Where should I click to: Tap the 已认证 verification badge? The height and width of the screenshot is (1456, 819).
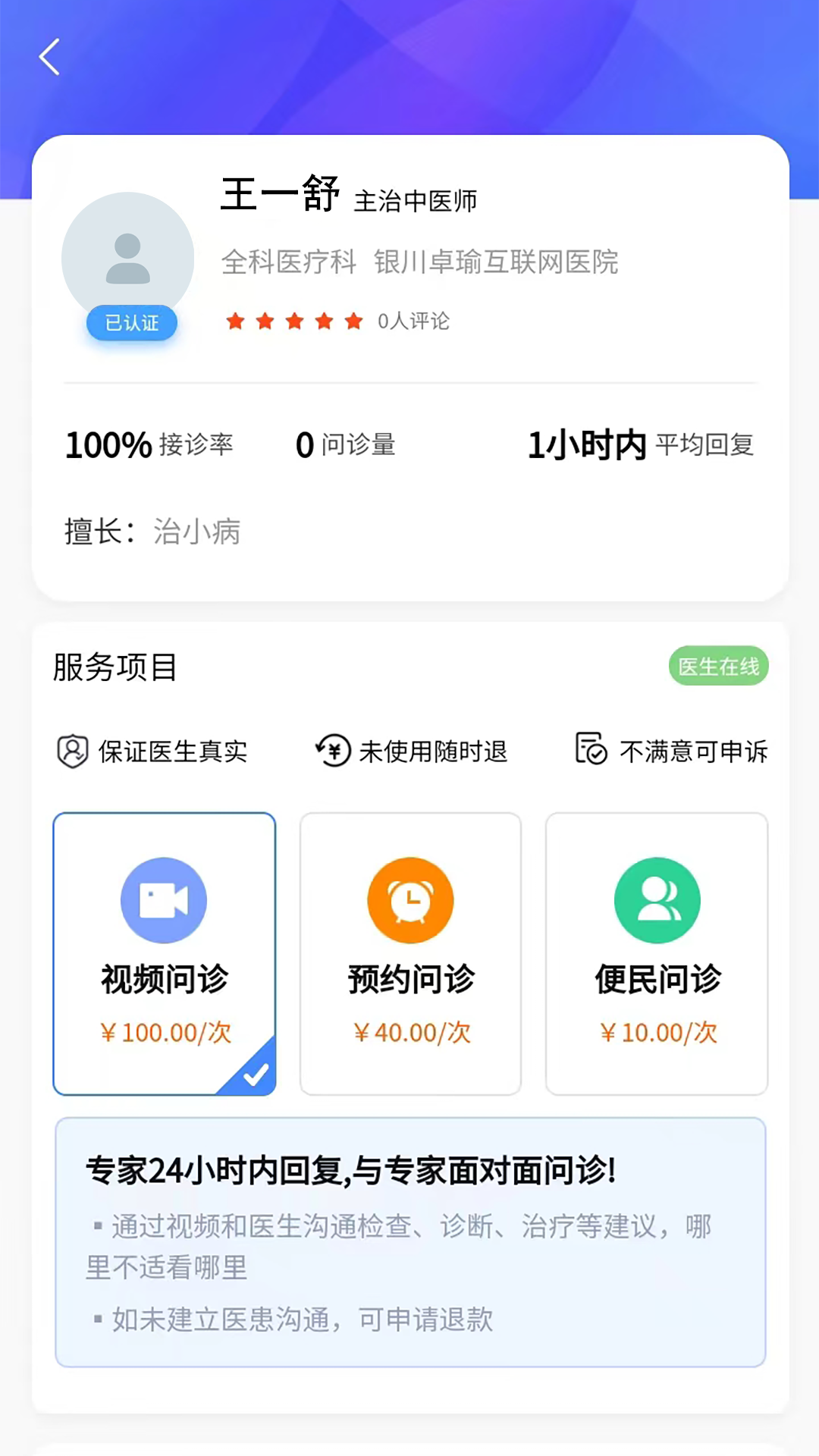[131, 323]
